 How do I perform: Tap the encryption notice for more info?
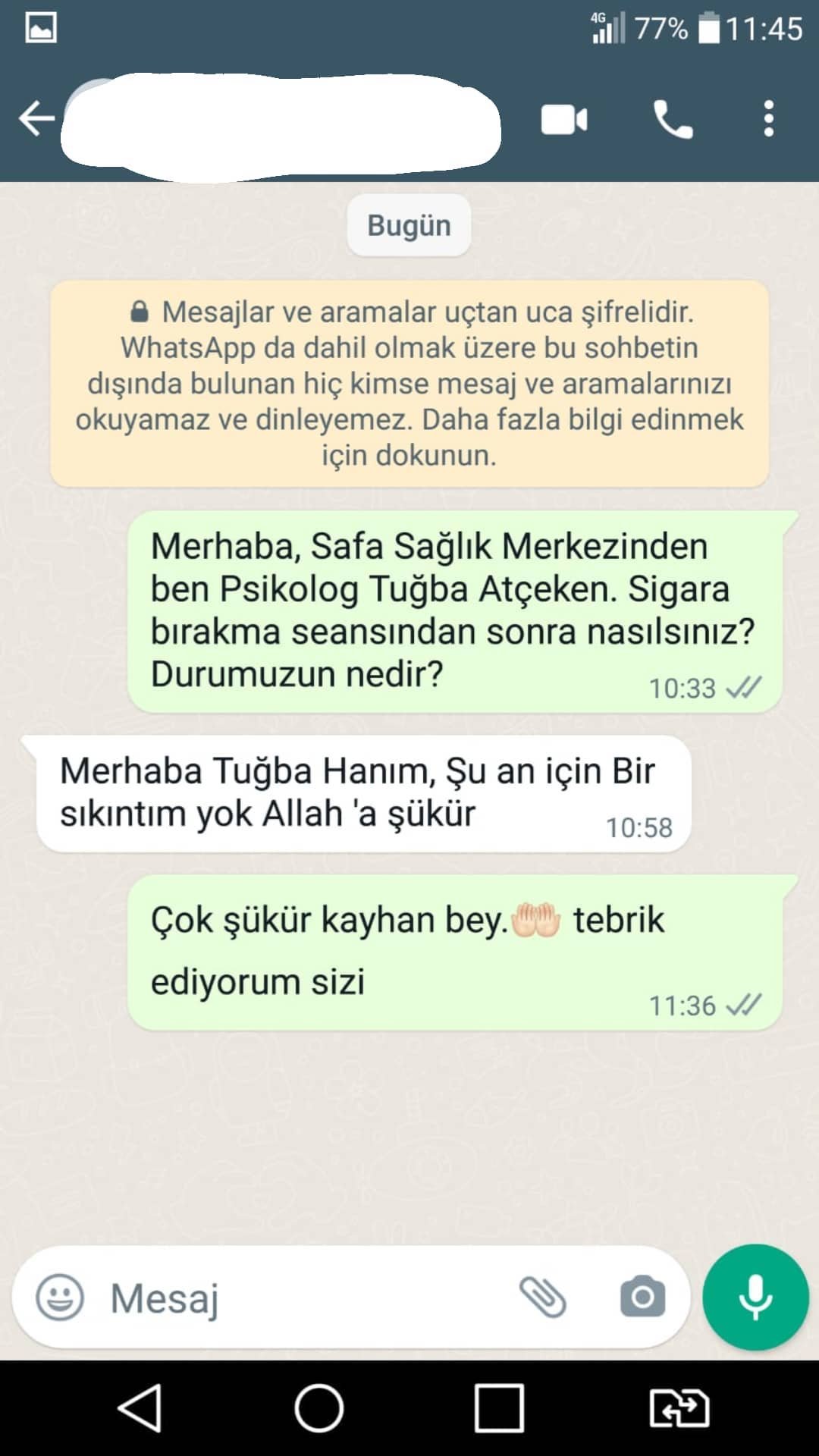point(409,384)
